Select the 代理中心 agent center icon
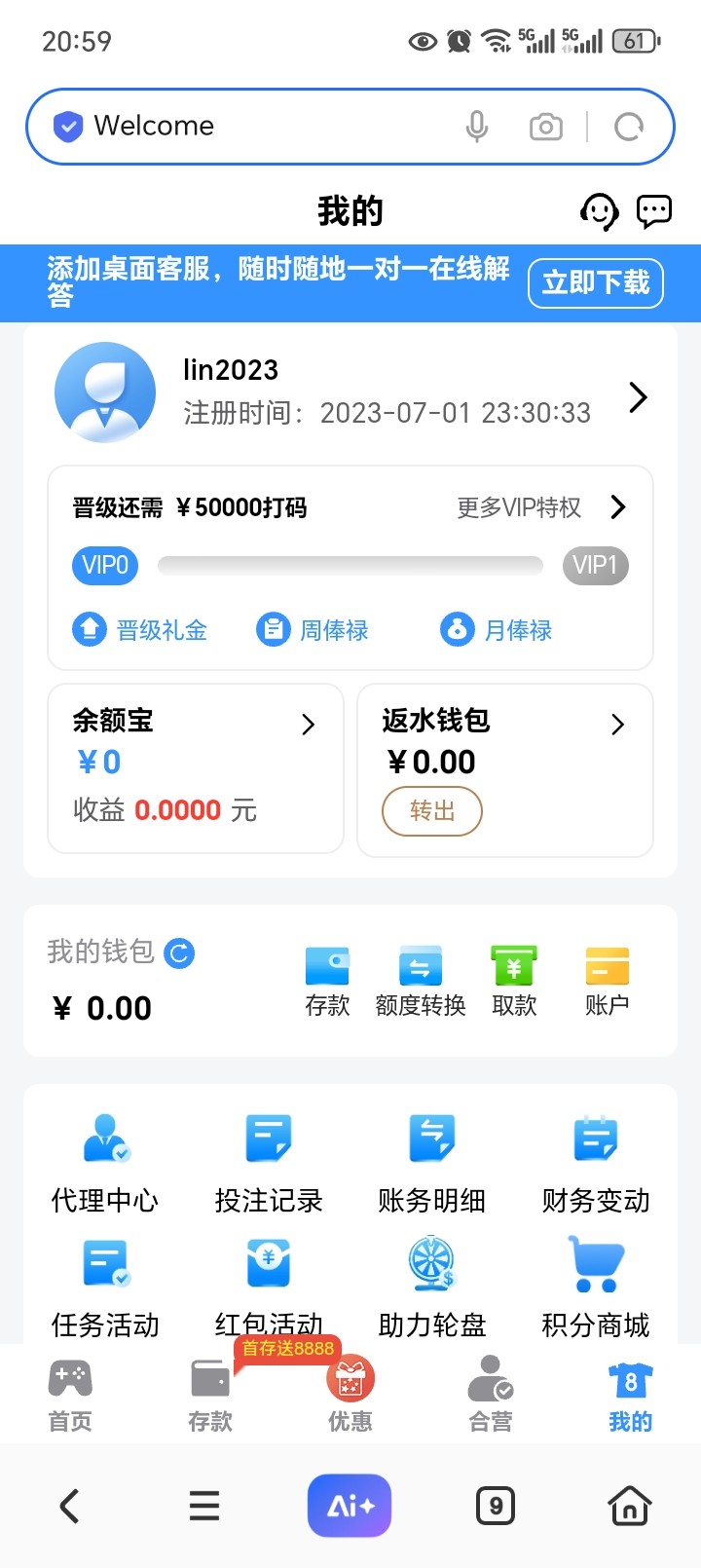701x1568 pixels. (x=104, y=1137)
